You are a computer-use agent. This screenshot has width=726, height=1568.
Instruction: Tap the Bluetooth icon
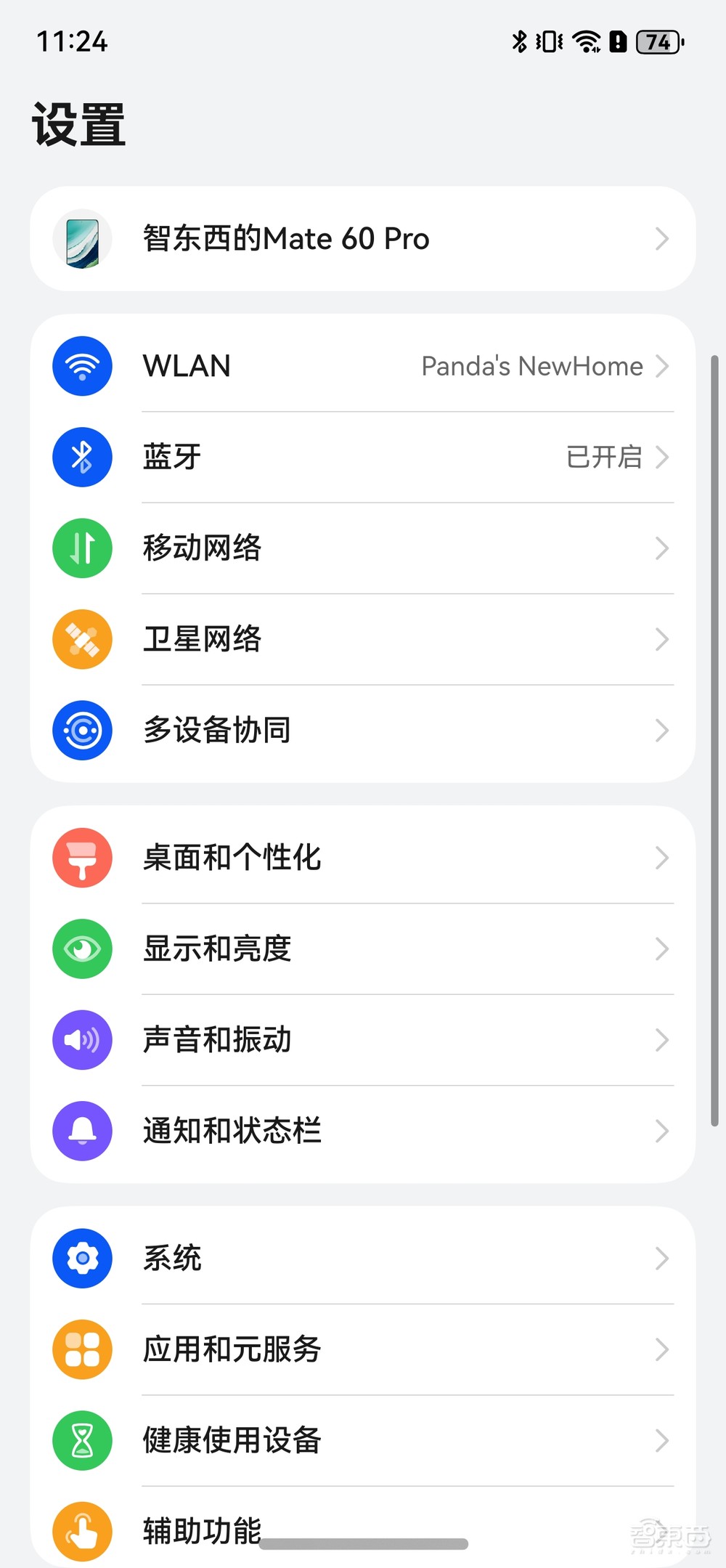click(82, 457)
